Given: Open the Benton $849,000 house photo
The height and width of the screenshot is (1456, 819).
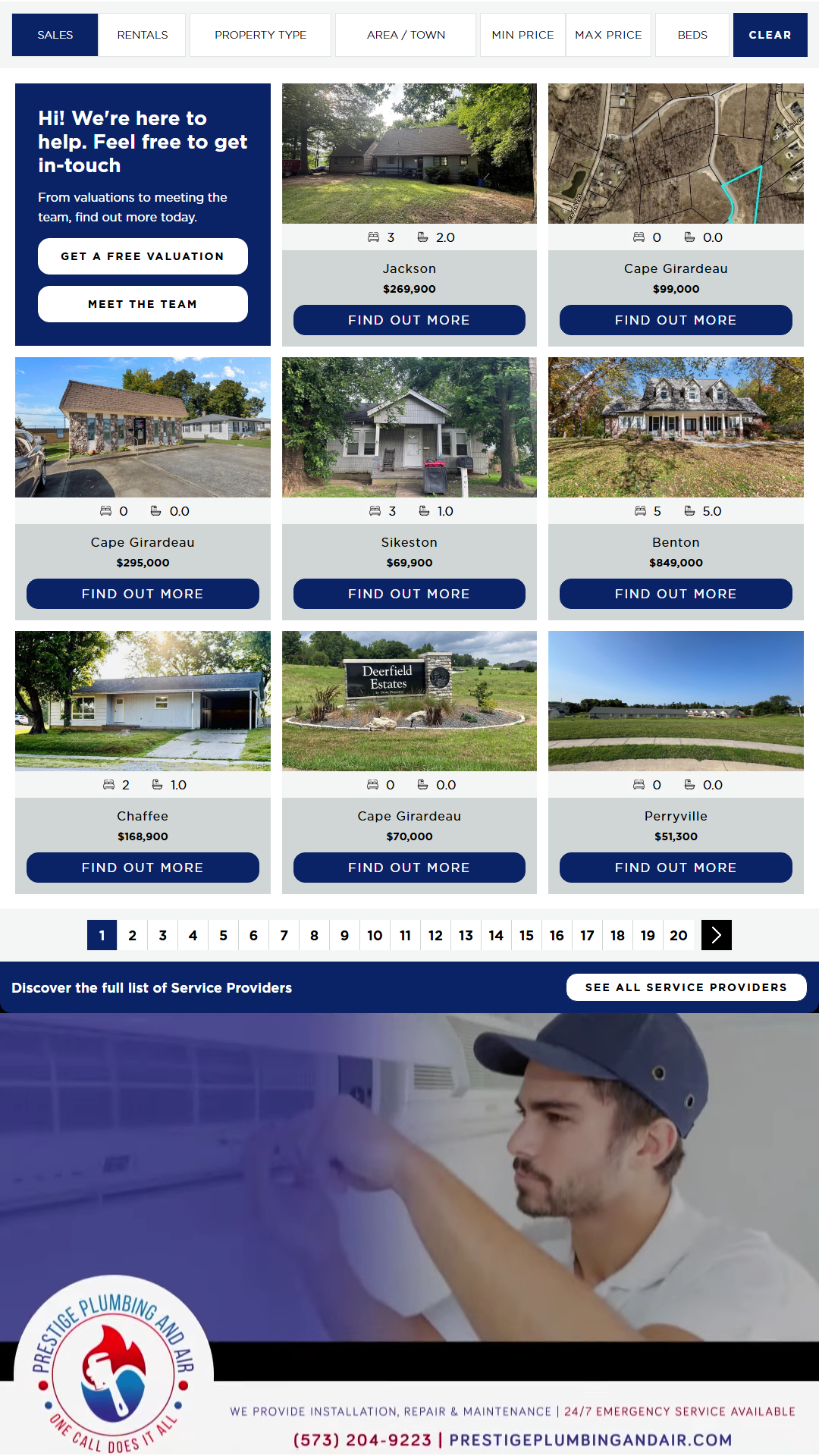Looking at the screenshot, I should 676,427.
